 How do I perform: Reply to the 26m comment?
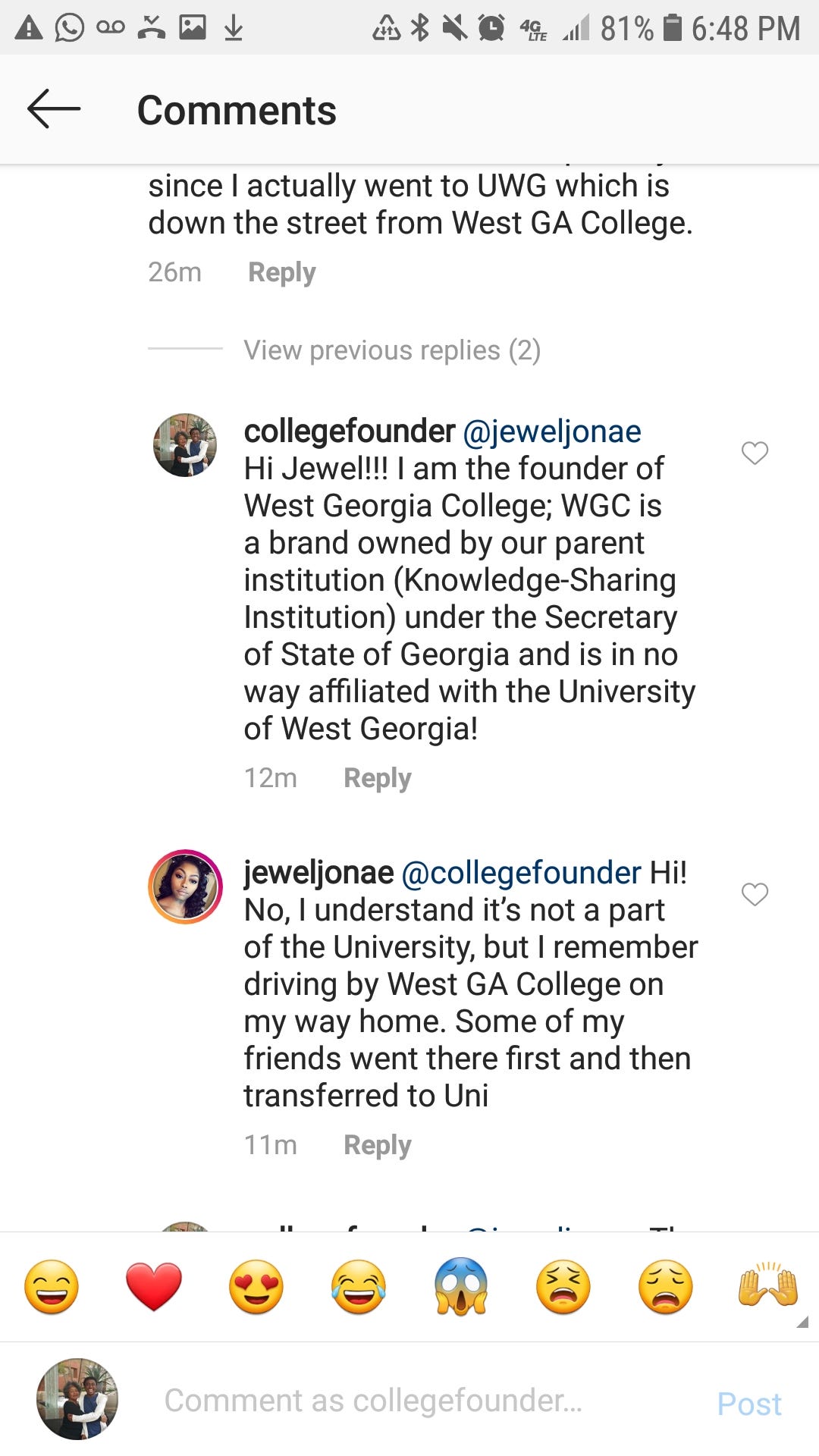281,272
